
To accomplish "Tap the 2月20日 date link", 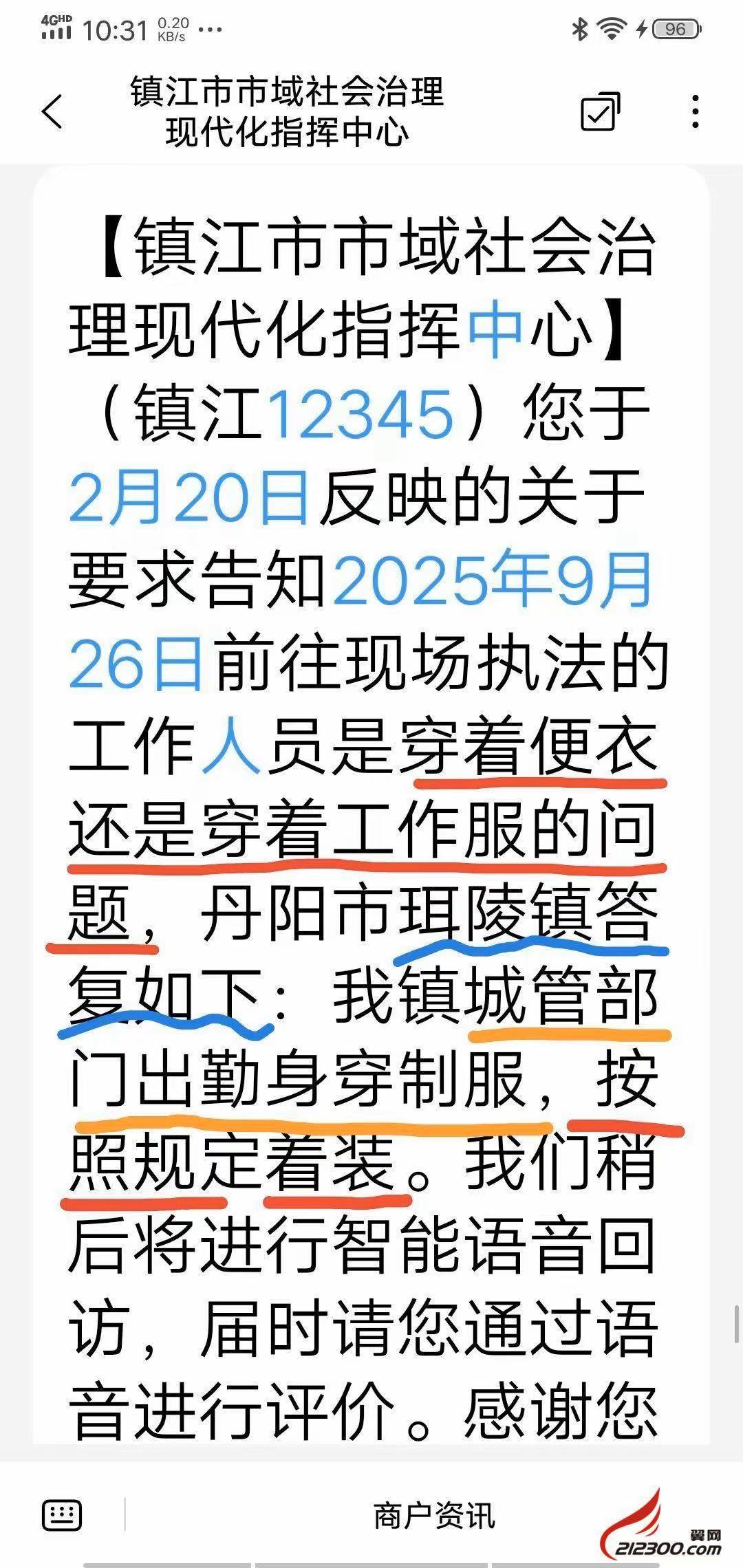I will coord(189,497).
